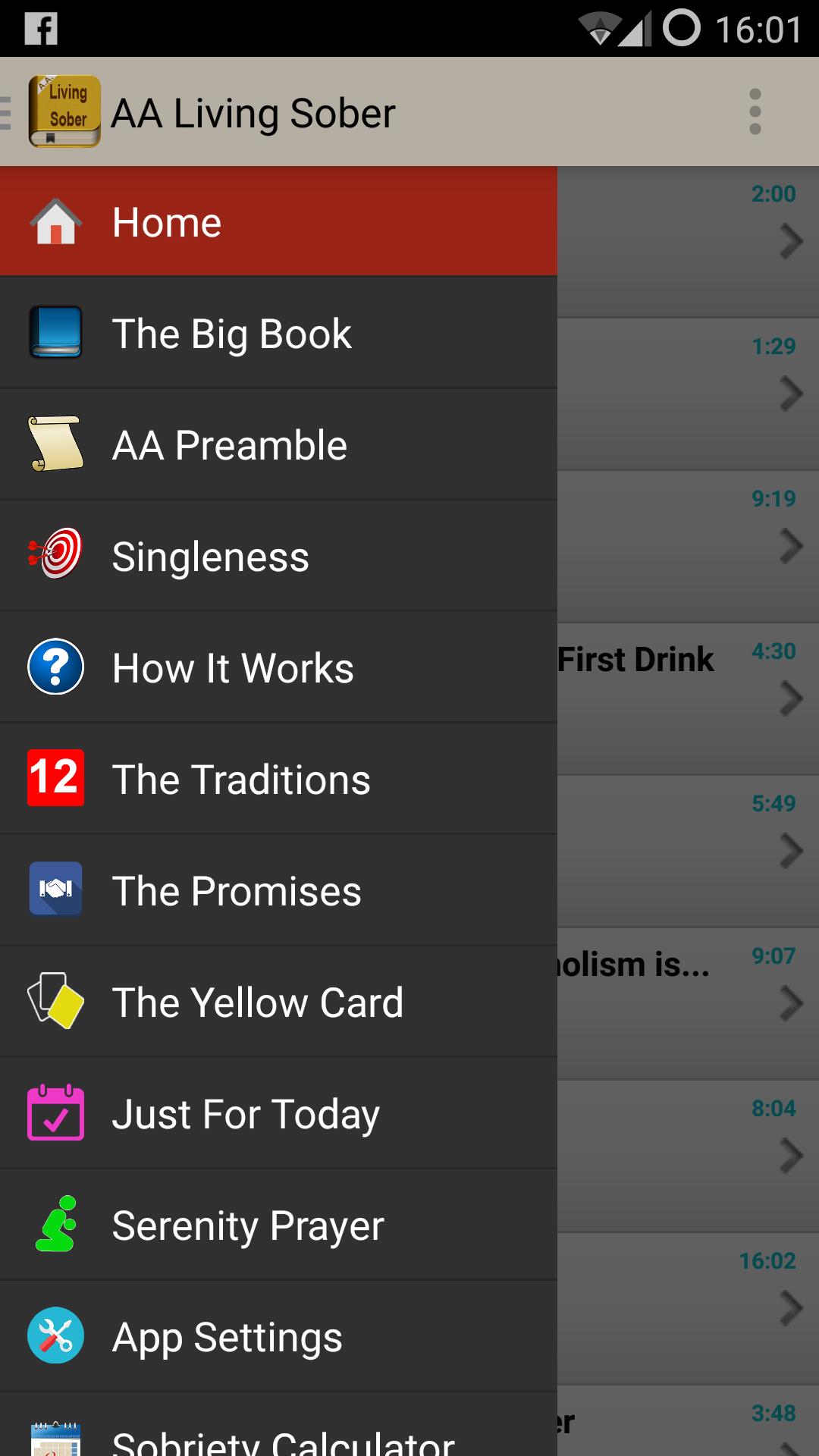Open The Big Book

coord(278,334)
